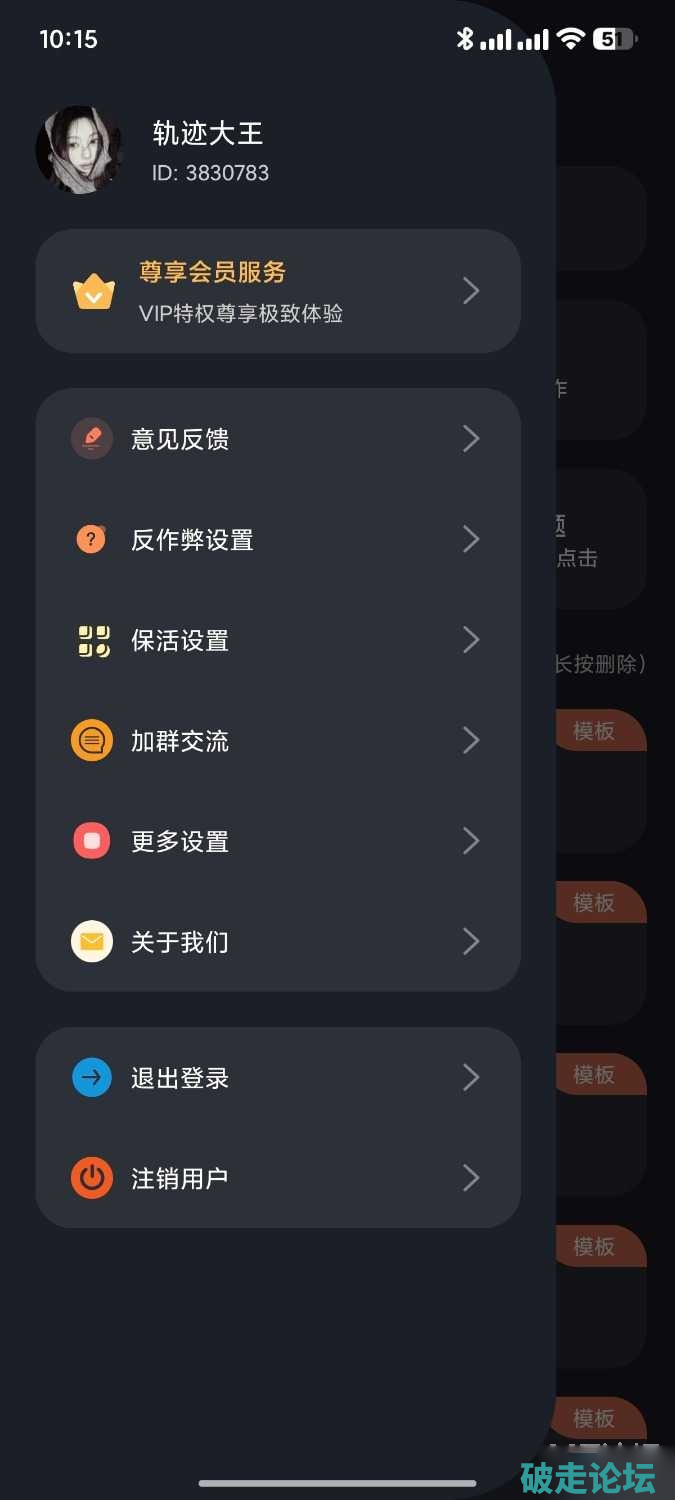
Task: Open 保活设置 row
Action: pyautogui.click(x=277, y=640)
